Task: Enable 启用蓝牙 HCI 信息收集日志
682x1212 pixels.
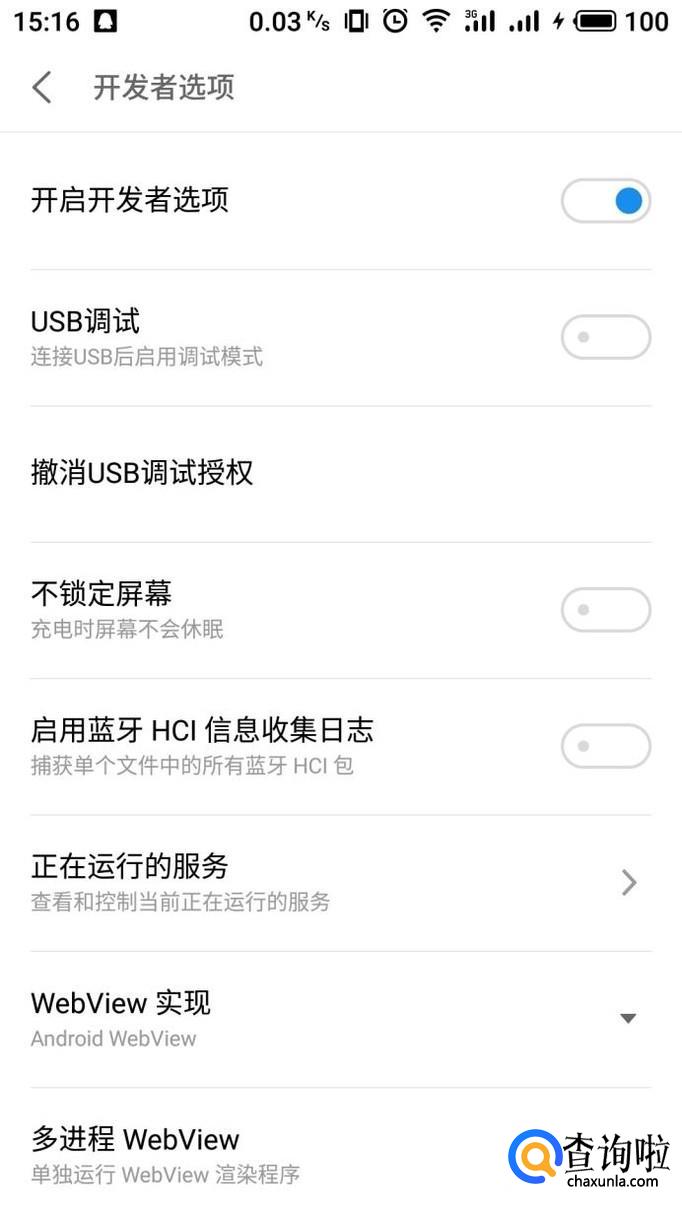Action: (x=606, y=746)
